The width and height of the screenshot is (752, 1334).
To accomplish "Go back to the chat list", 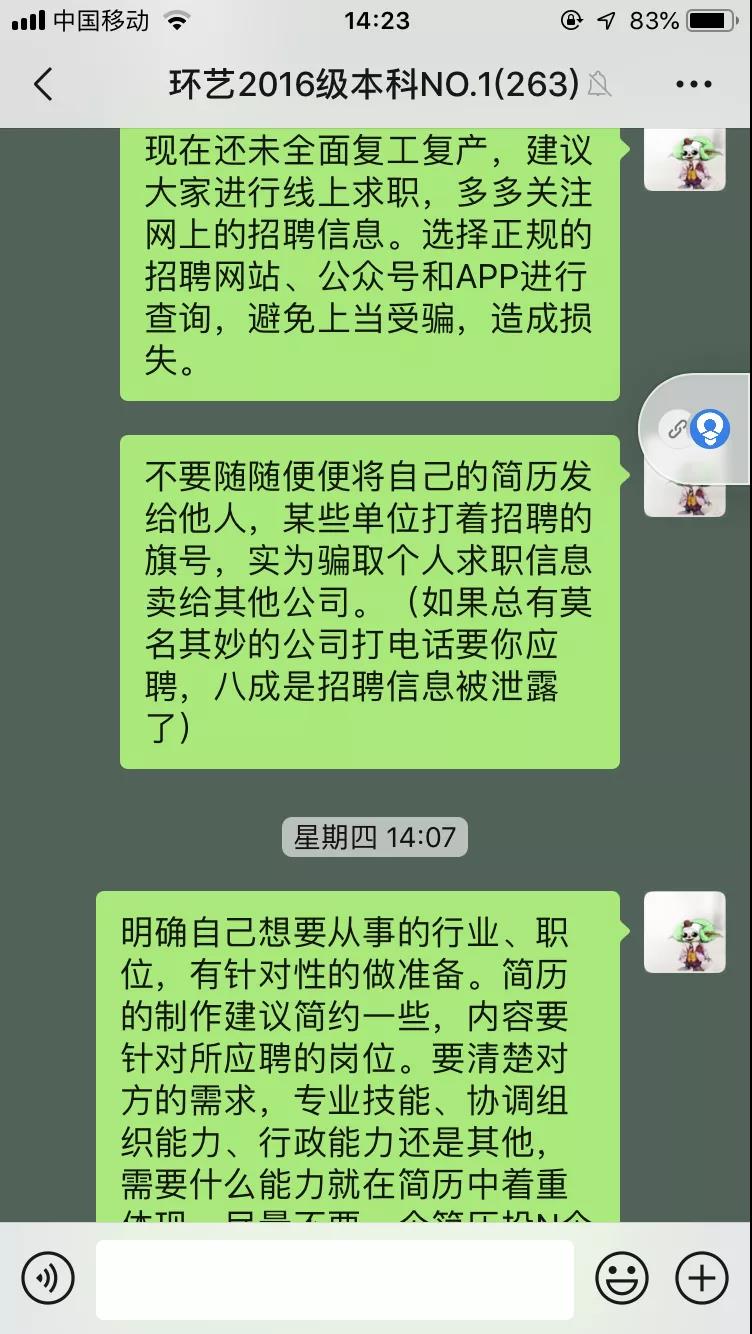I will click(42, 85).
